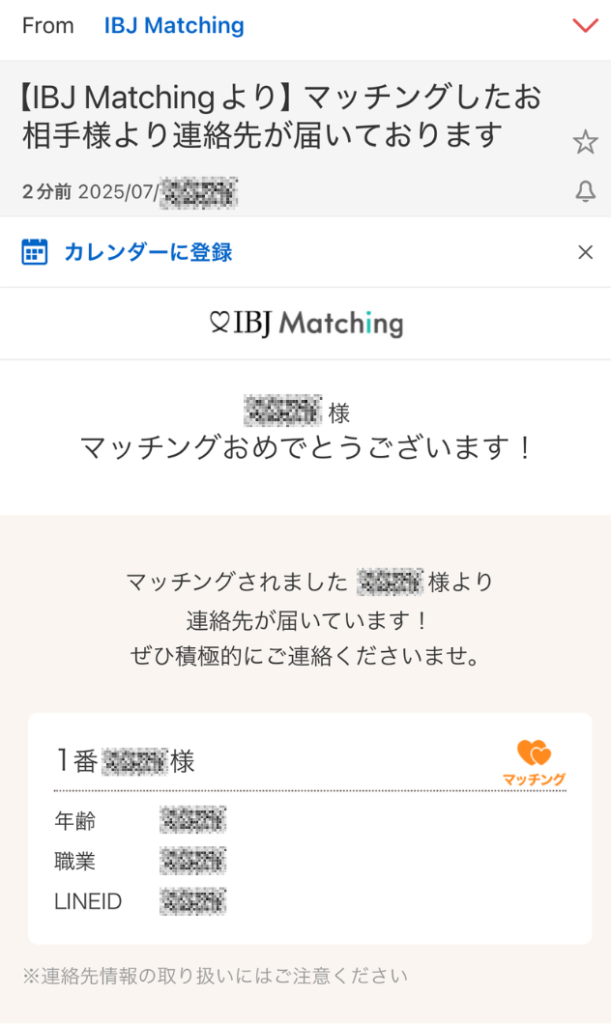Open sender IBJ Matching details

pos(174,25)
